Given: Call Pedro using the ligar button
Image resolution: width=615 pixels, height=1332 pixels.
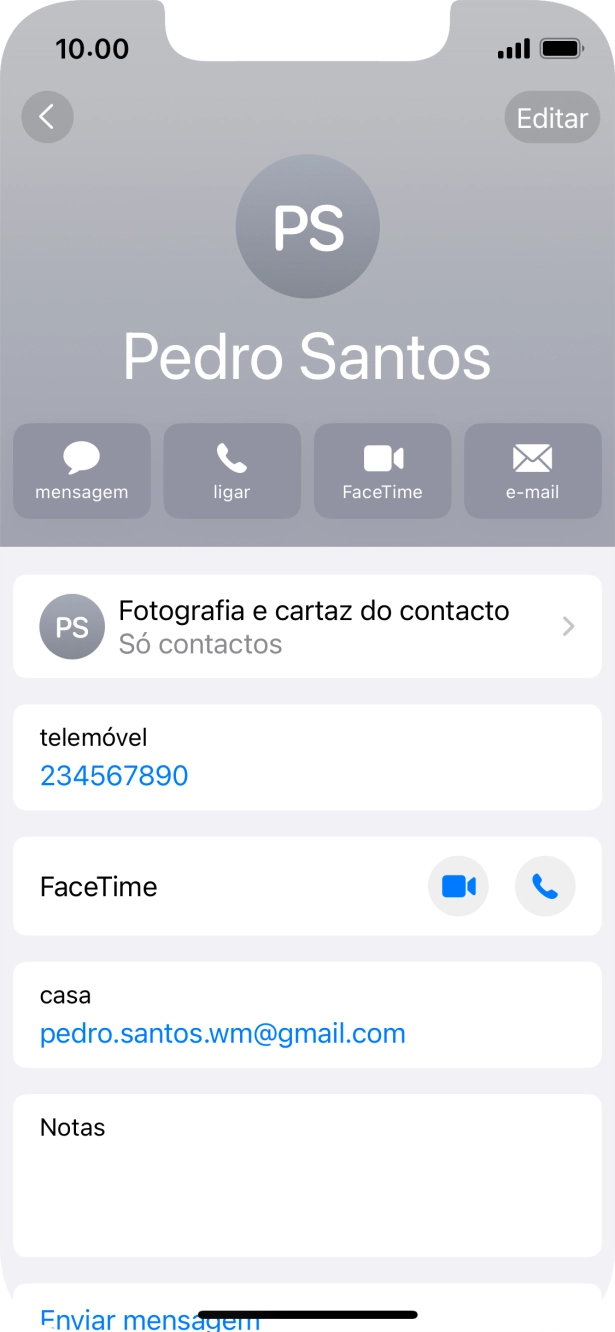Looking at the screenshot, I should coord(232,471).
